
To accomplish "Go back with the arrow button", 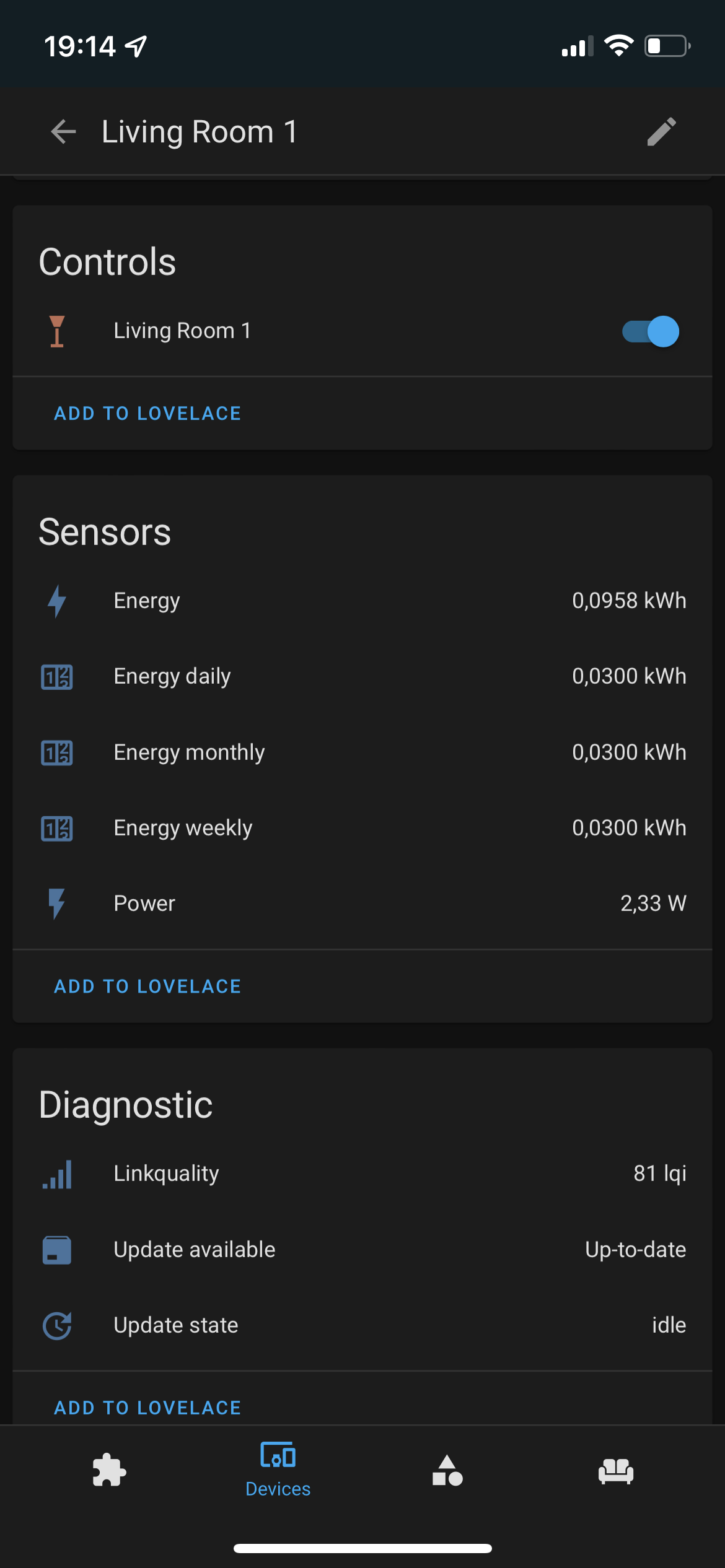I will (62, 131).
